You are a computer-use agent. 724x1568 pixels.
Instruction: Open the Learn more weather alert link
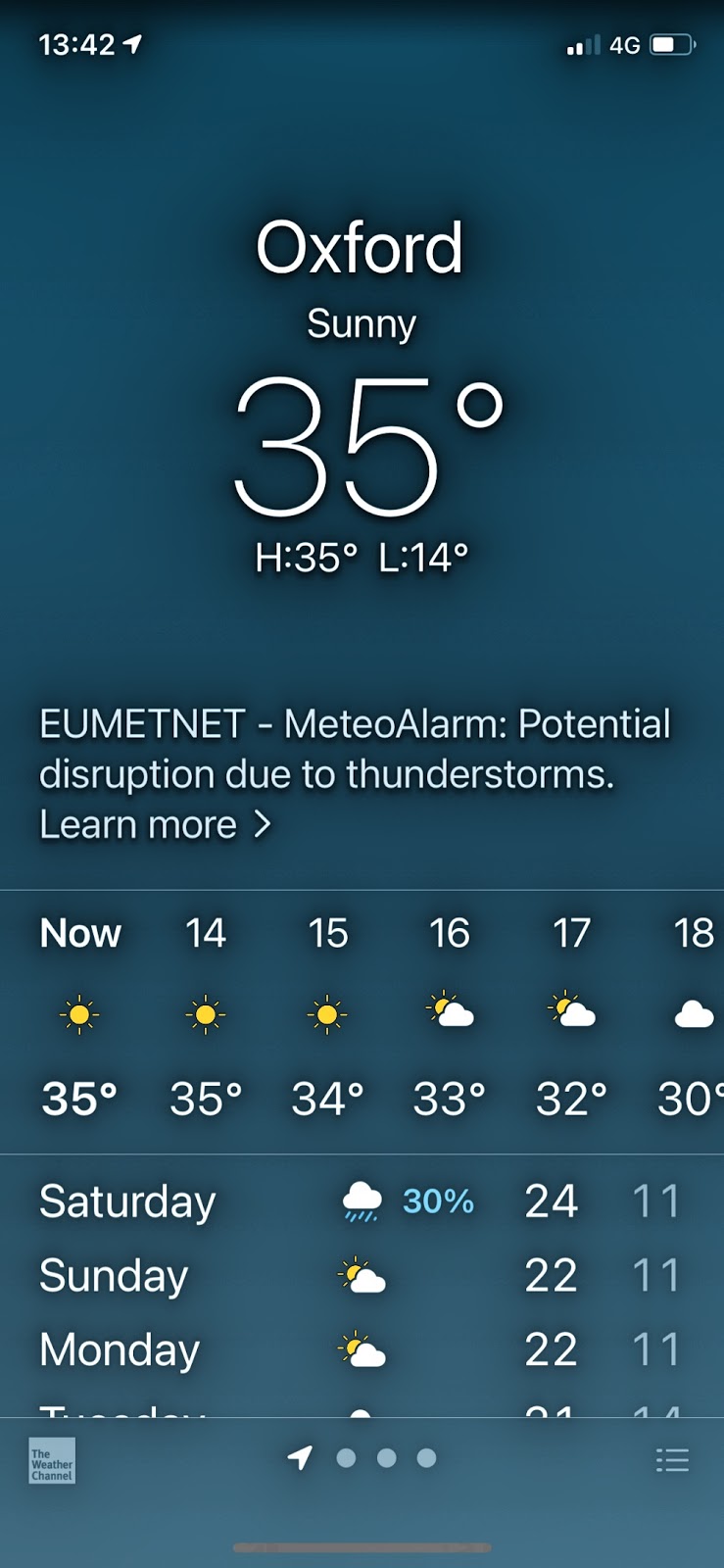(x=154, y=825)
